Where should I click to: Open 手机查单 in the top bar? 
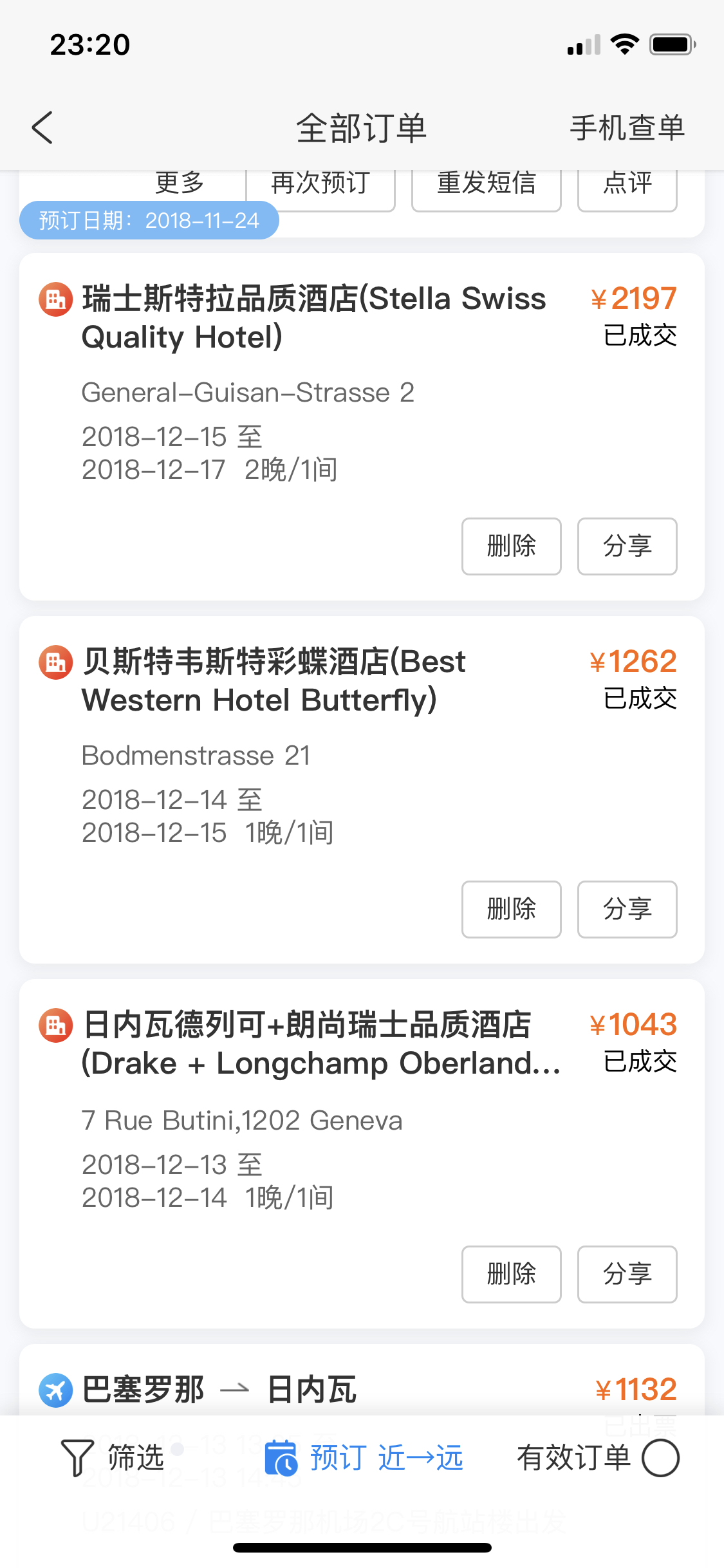pos(627,127)
